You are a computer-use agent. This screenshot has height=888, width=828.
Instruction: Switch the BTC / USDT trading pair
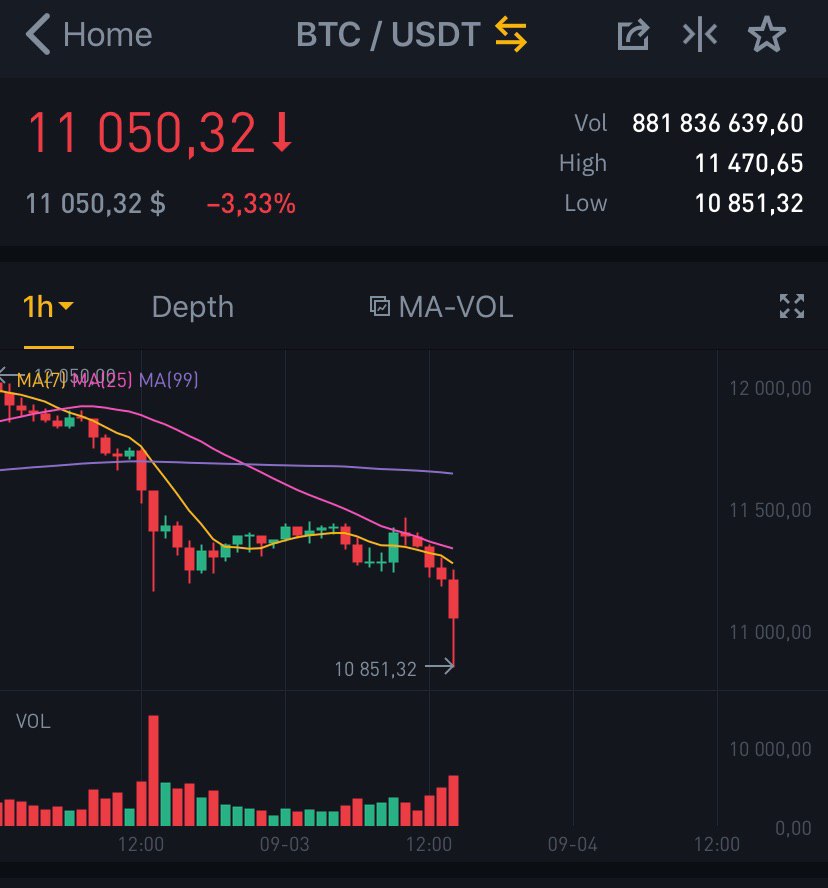[x=511, y=35]
